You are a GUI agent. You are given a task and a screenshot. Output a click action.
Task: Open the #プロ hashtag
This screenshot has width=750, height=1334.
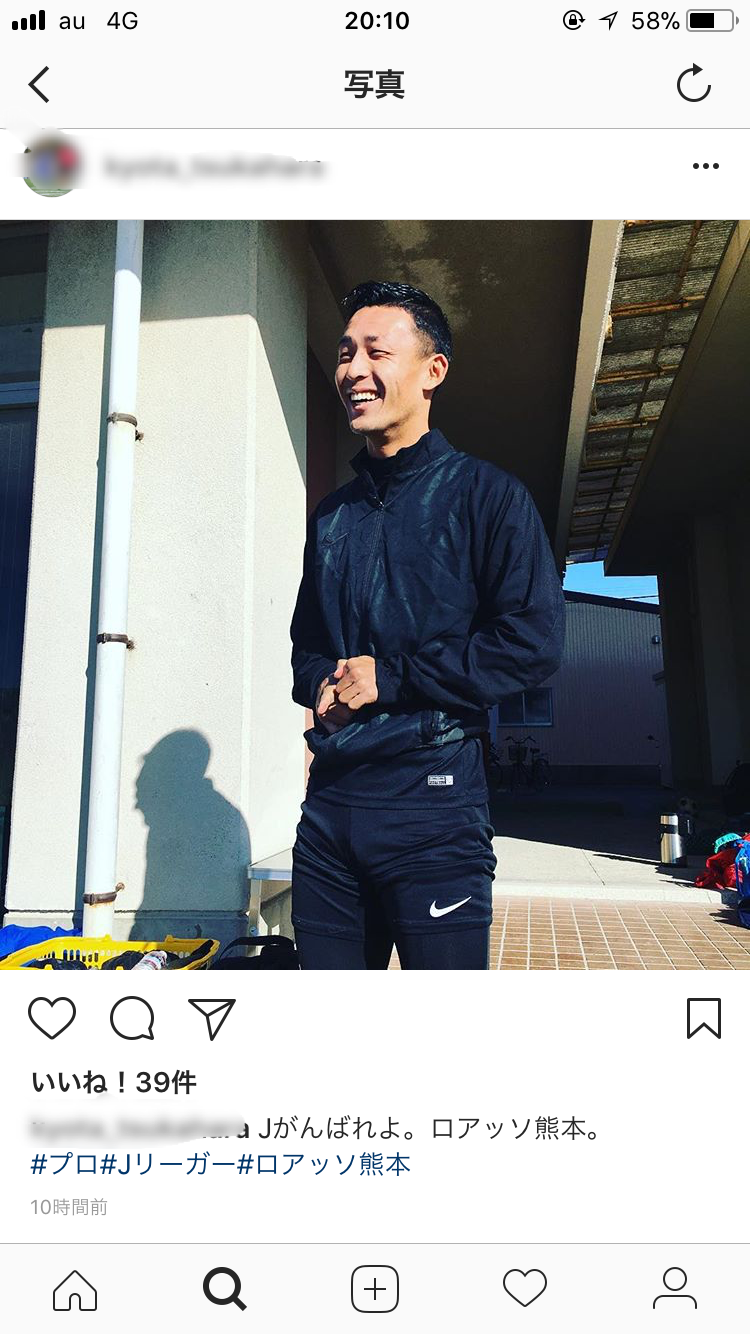[64, 1164]
